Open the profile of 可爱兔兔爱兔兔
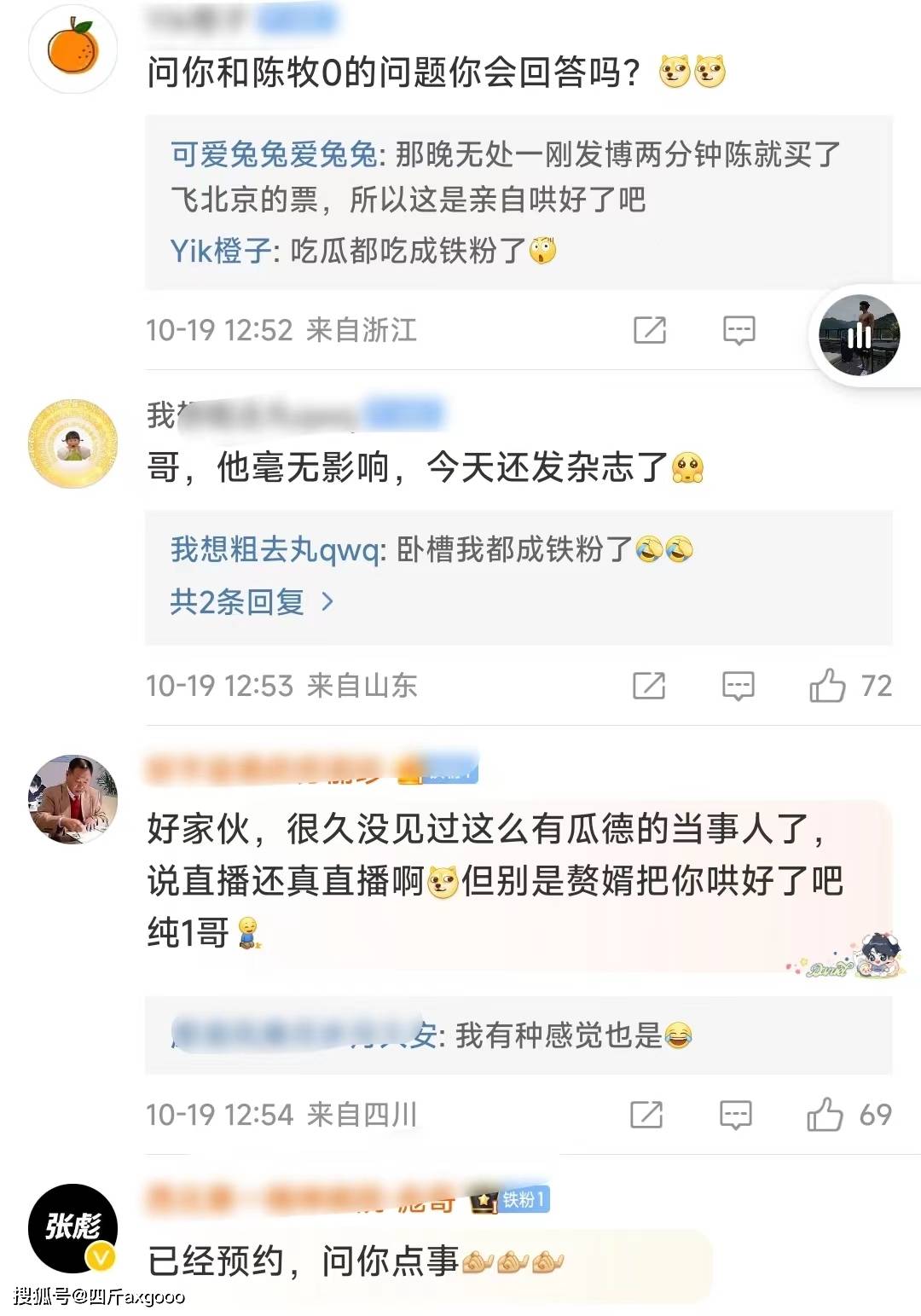Viewport: 921px width, 1316px height. pos(273,155)
